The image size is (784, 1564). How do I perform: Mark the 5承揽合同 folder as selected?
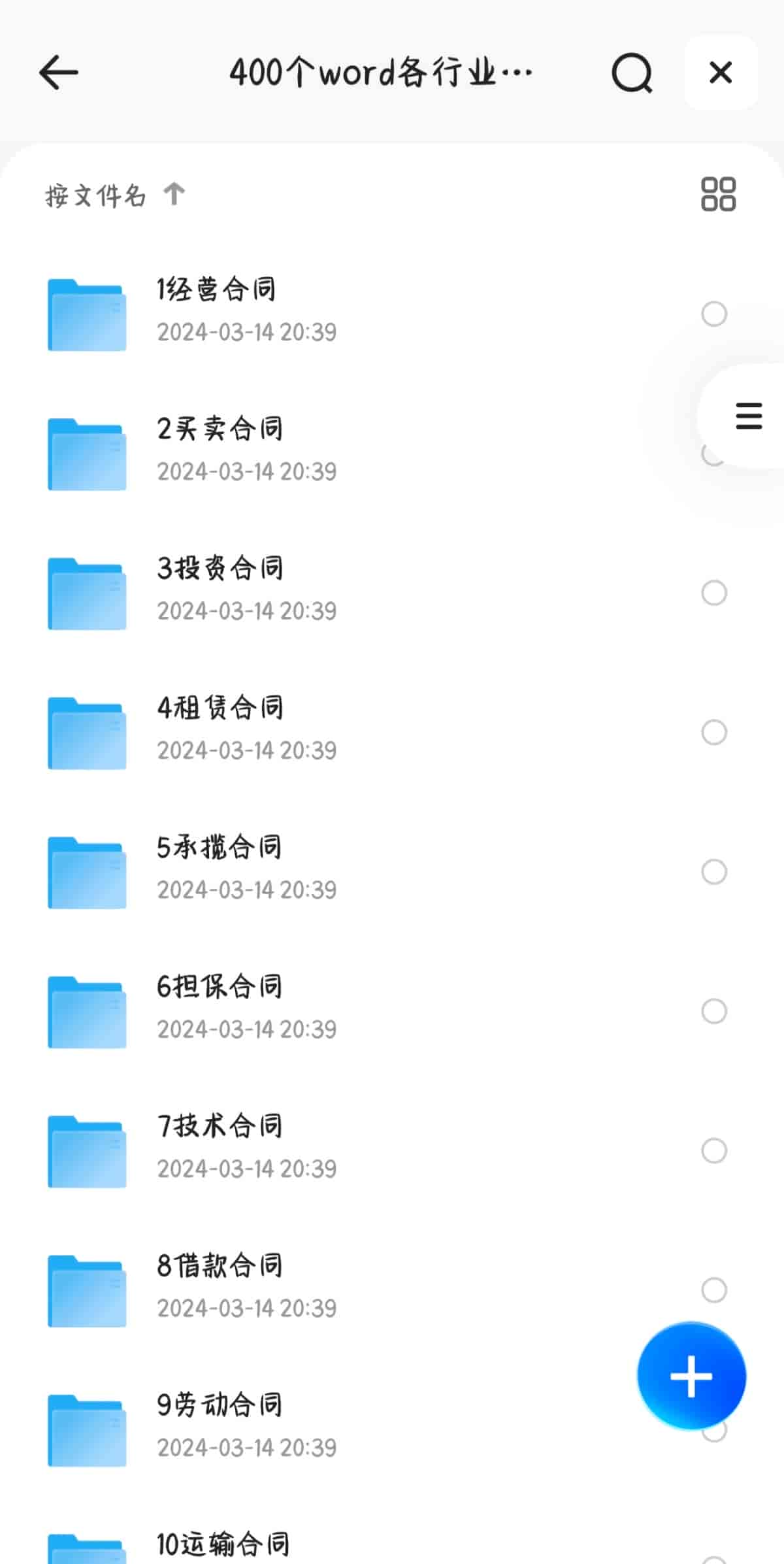[x=714, y=871]
